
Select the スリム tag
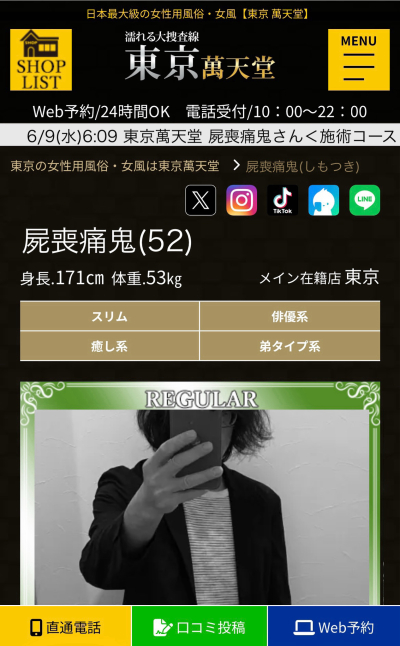tap(110, 316)
